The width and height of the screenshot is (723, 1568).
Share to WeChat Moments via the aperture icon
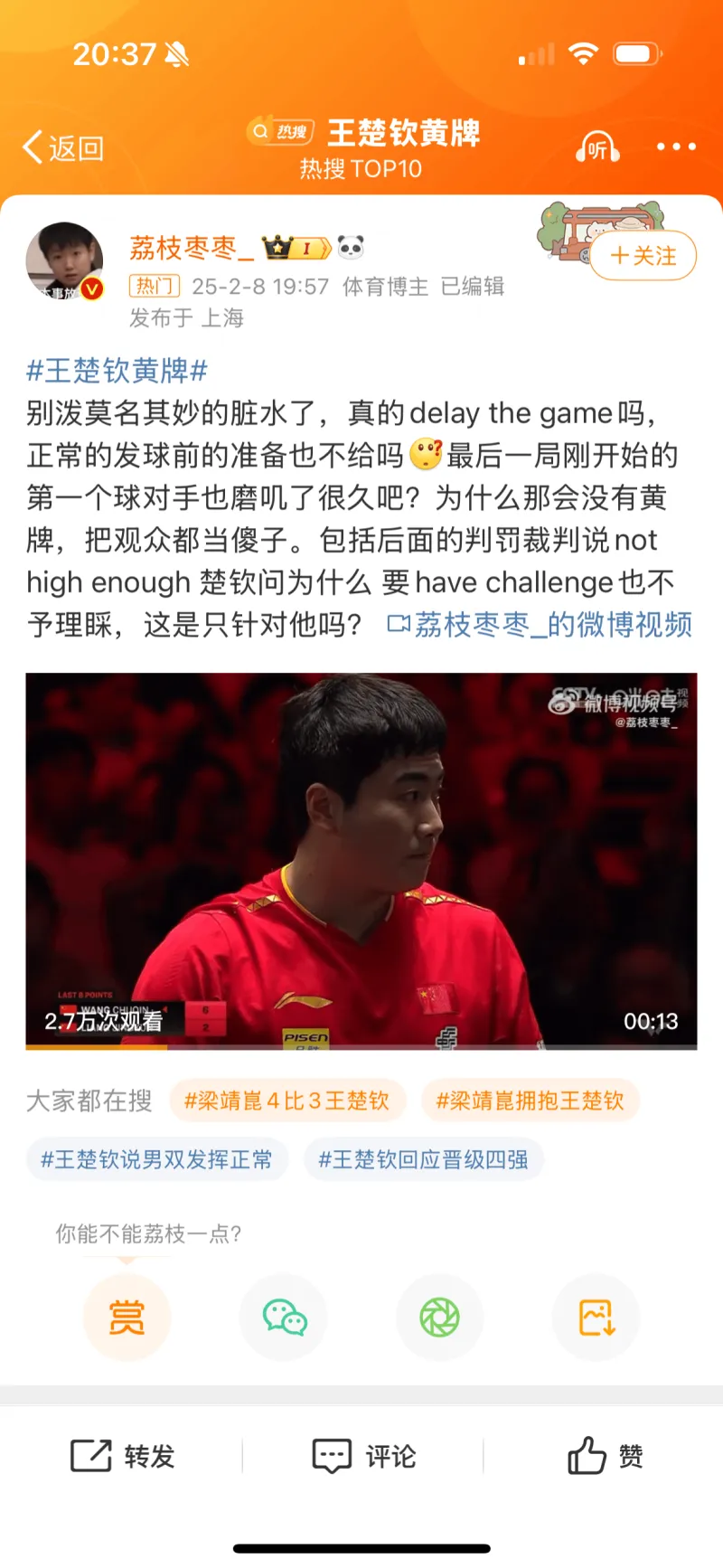point(440,1318)
